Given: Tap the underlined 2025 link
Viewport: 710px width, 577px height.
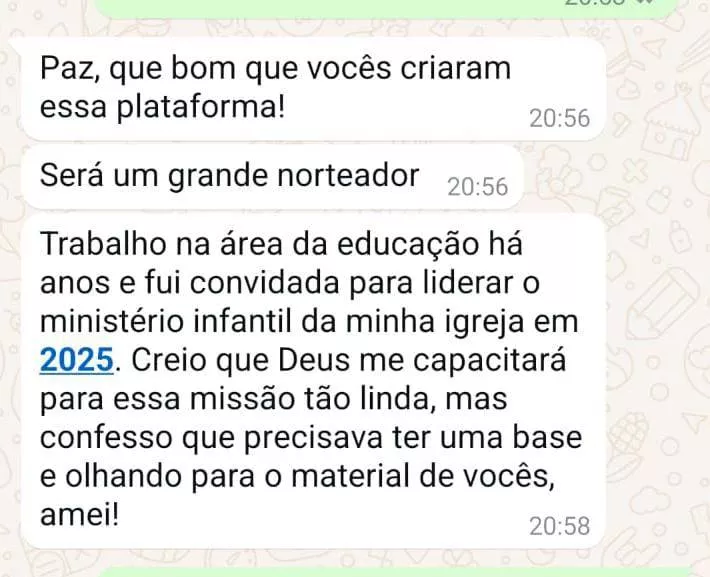Looking at the screenshot, I should (x=76, y=359).
